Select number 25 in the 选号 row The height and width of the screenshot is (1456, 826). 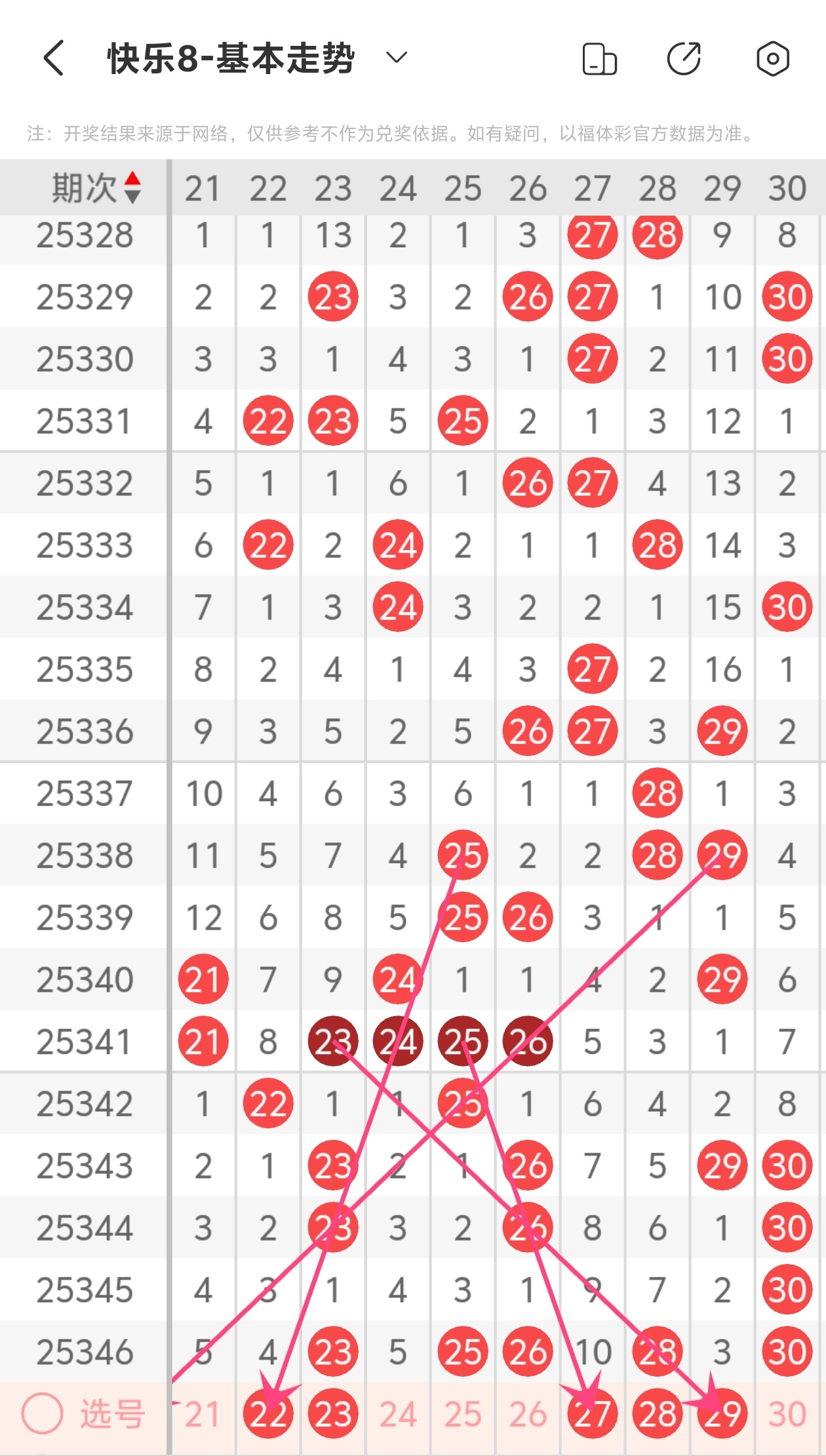[x=463, y=1414]
